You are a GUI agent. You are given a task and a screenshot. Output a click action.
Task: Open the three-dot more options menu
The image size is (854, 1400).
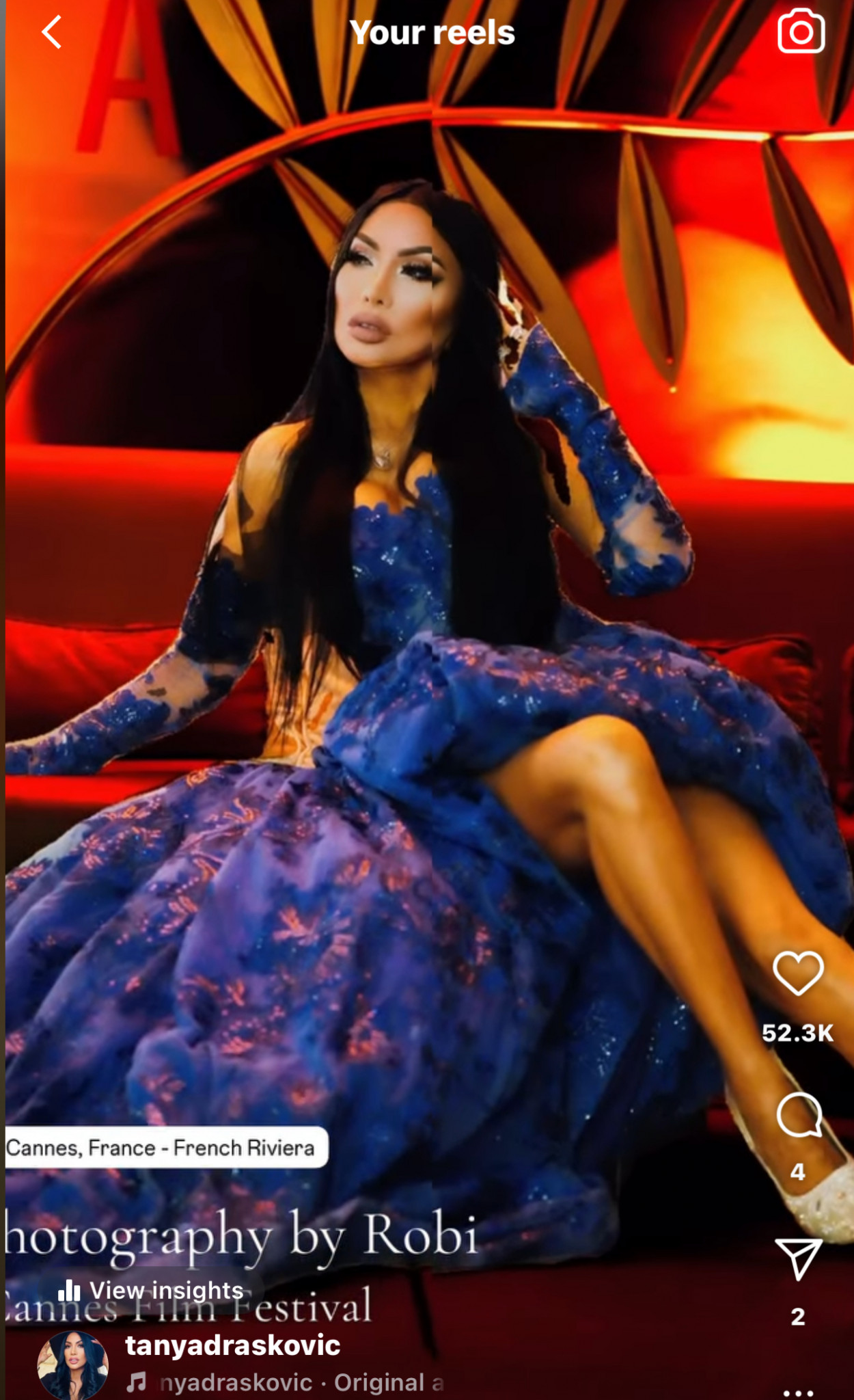tap(798, 1392)
